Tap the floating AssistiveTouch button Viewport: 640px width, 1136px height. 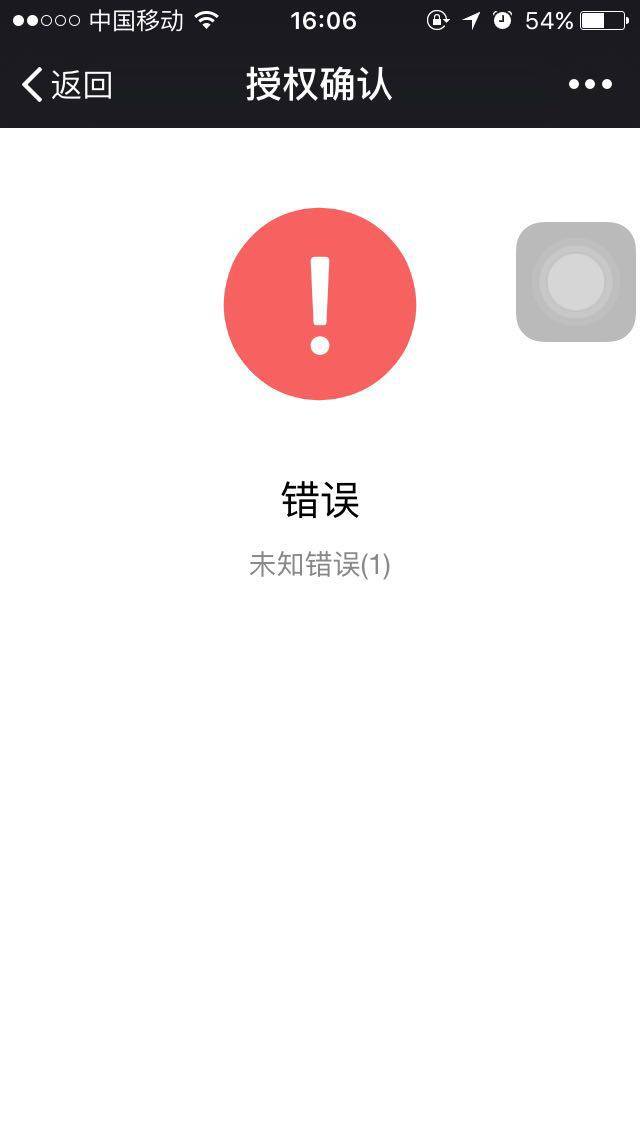576,282
